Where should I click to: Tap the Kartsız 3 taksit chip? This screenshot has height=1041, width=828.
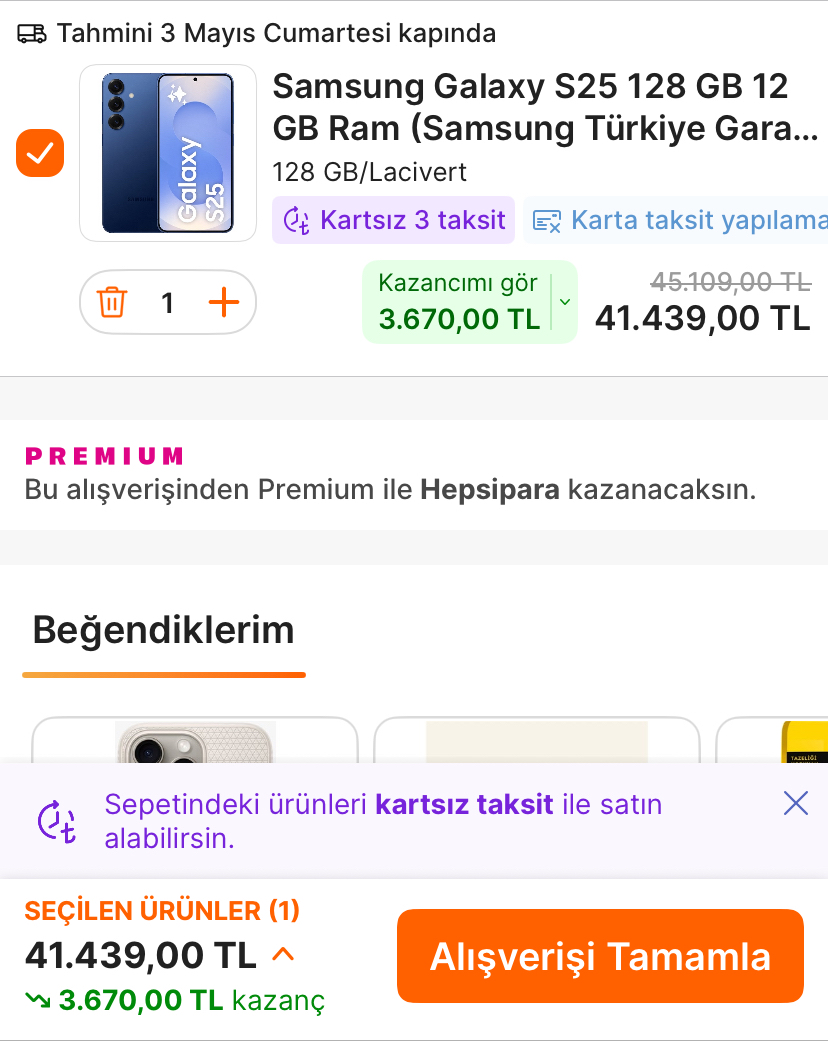tap(394, 220)
